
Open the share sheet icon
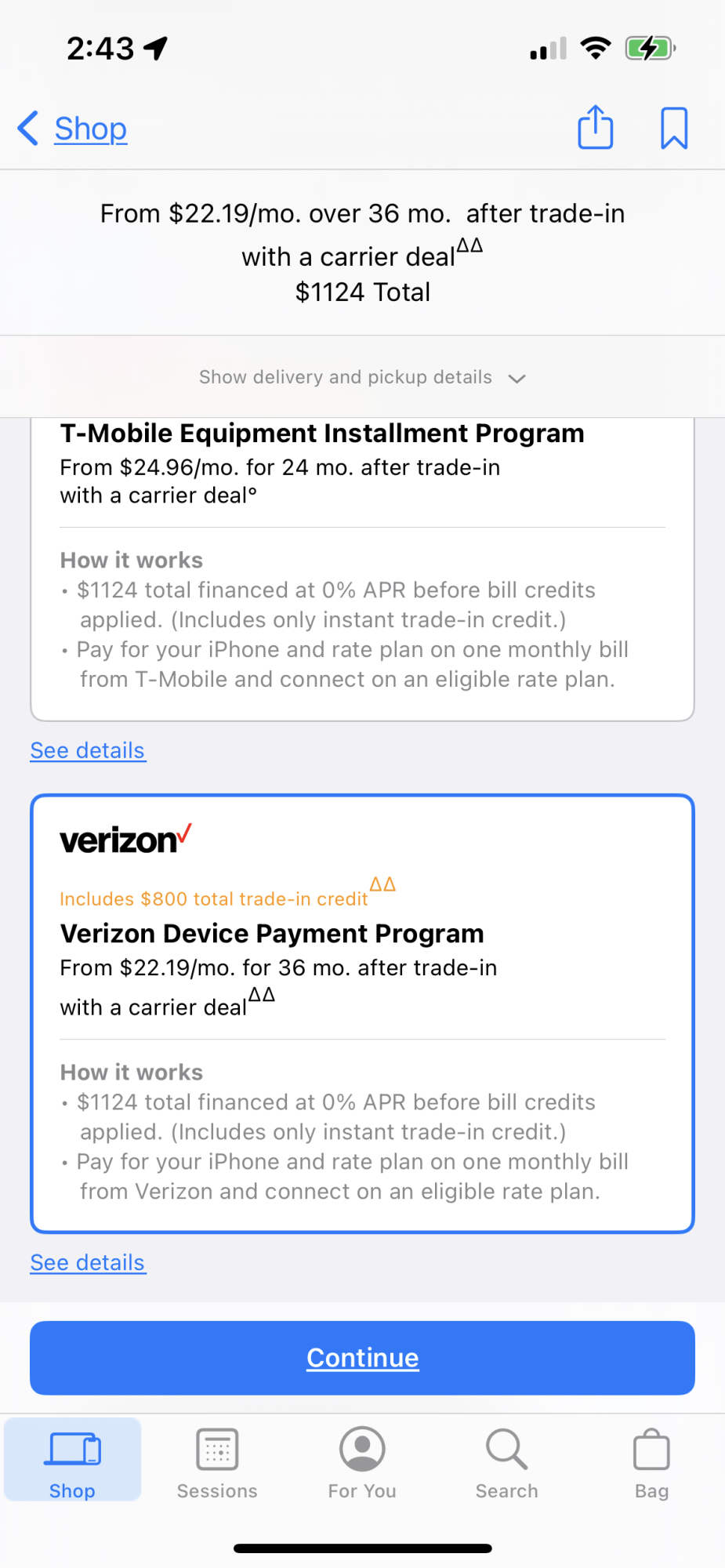(x=595, y=128)
